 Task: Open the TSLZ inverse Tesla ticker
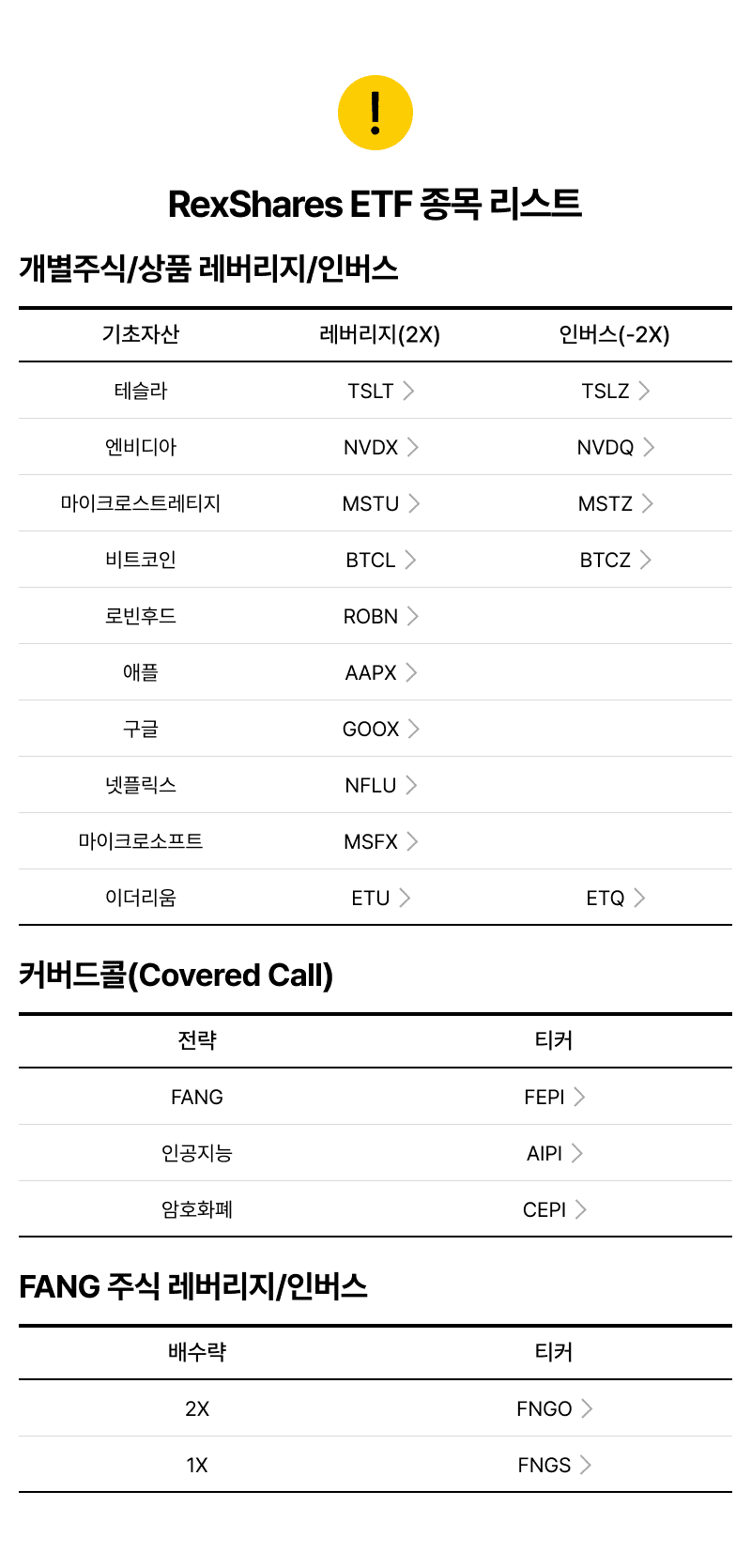click(x=615, y=391)
